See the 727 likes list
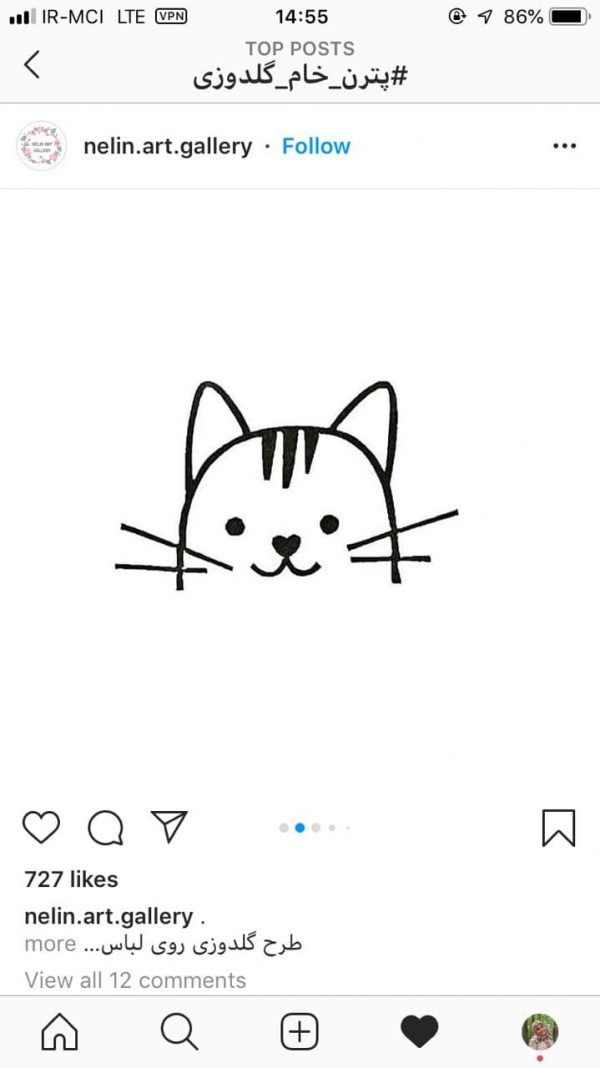This screenshot has width=600, height=1068. point(71,879)
